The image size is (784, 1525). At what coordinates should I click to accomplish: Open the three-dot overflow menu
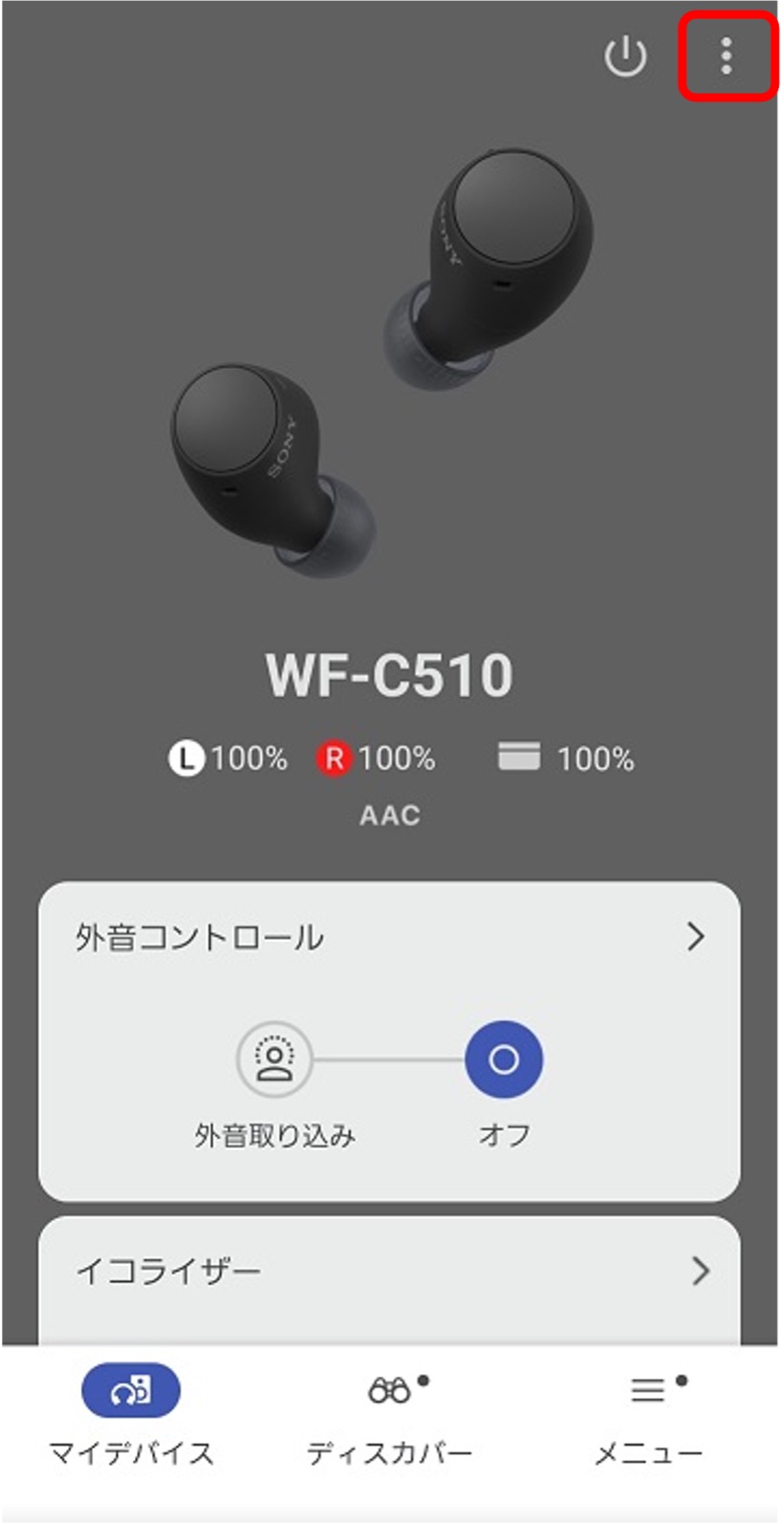[727, 56]
